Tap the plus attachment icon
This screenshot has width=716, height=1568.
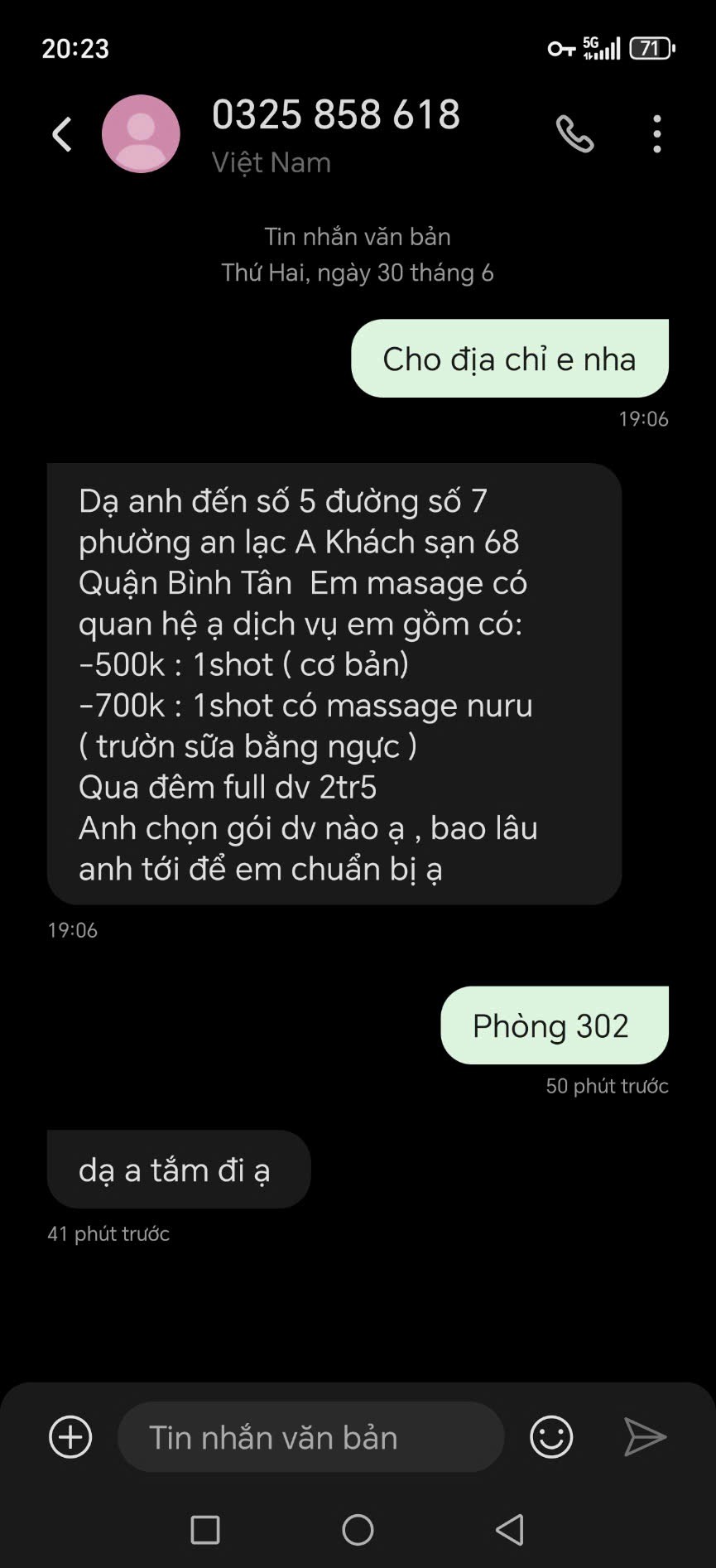[70, 1437]
